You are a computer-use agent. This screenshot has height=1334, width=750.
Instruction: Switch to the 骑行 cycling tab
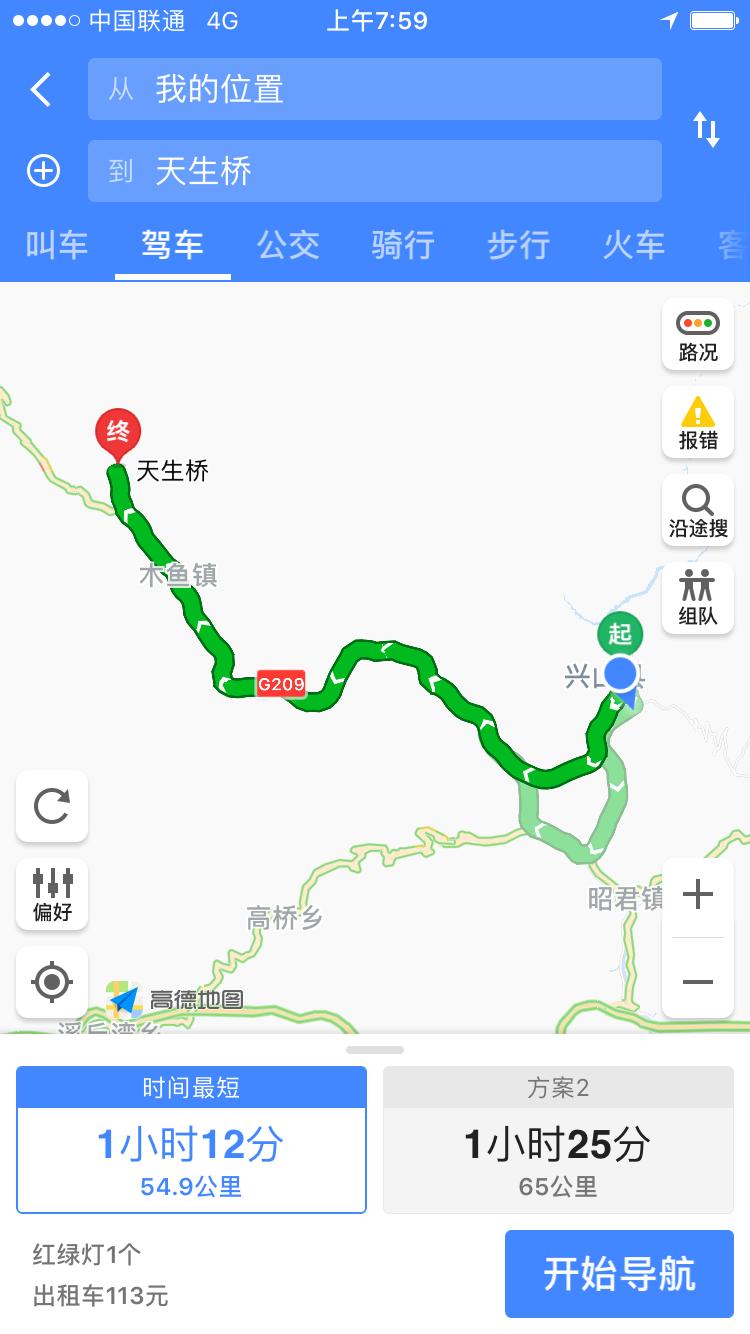(402, 245)
